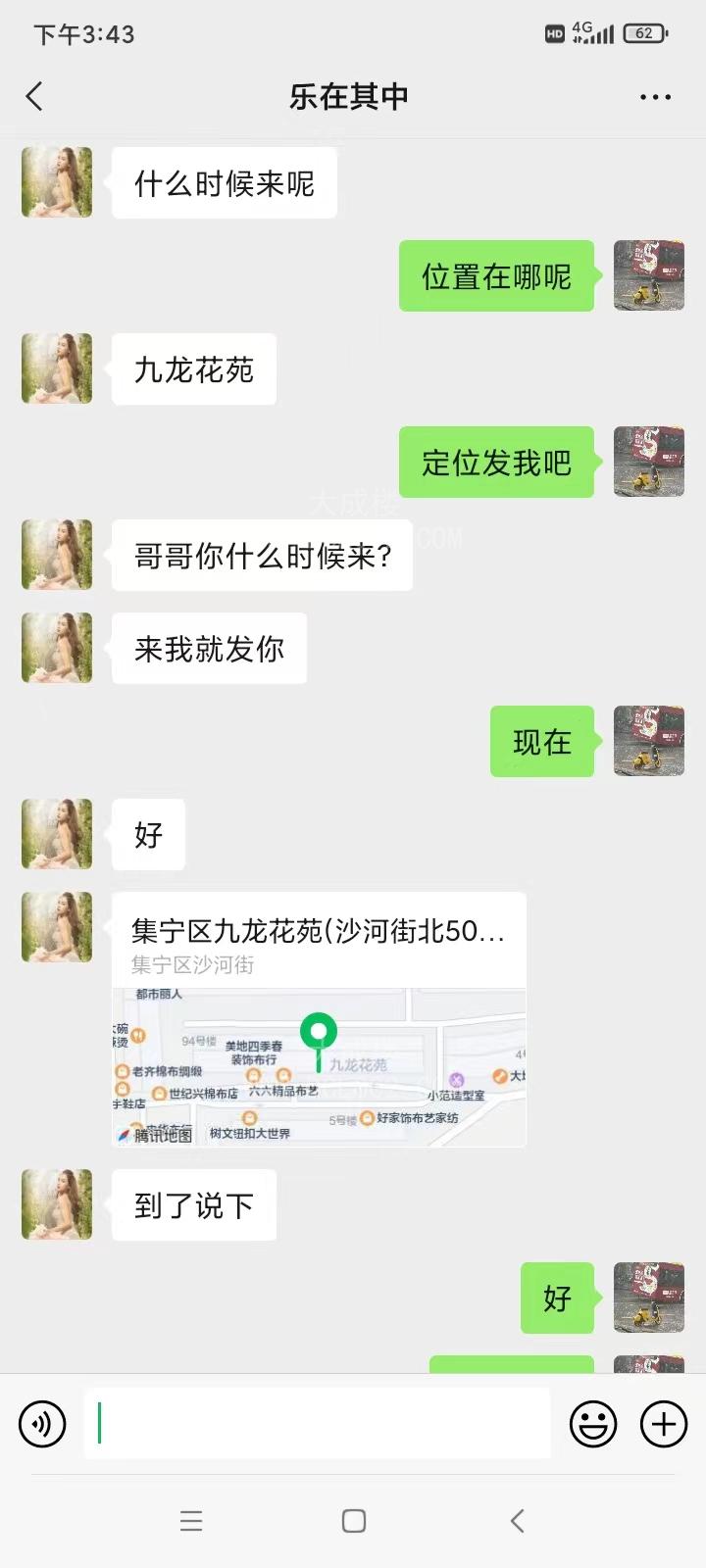
Task: Select the 定位发我吧 message bubble
Action: pos(497,463)
